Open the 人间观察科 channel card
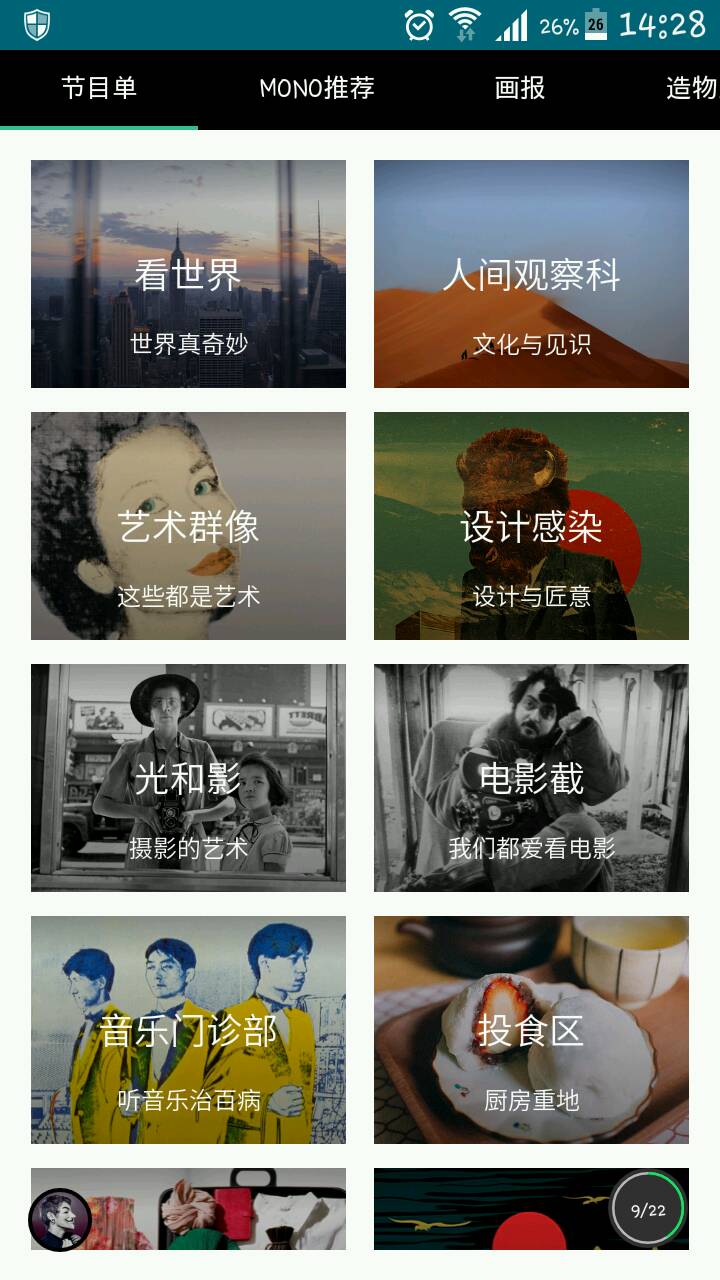720x1280 pixels. click(531, 274)
